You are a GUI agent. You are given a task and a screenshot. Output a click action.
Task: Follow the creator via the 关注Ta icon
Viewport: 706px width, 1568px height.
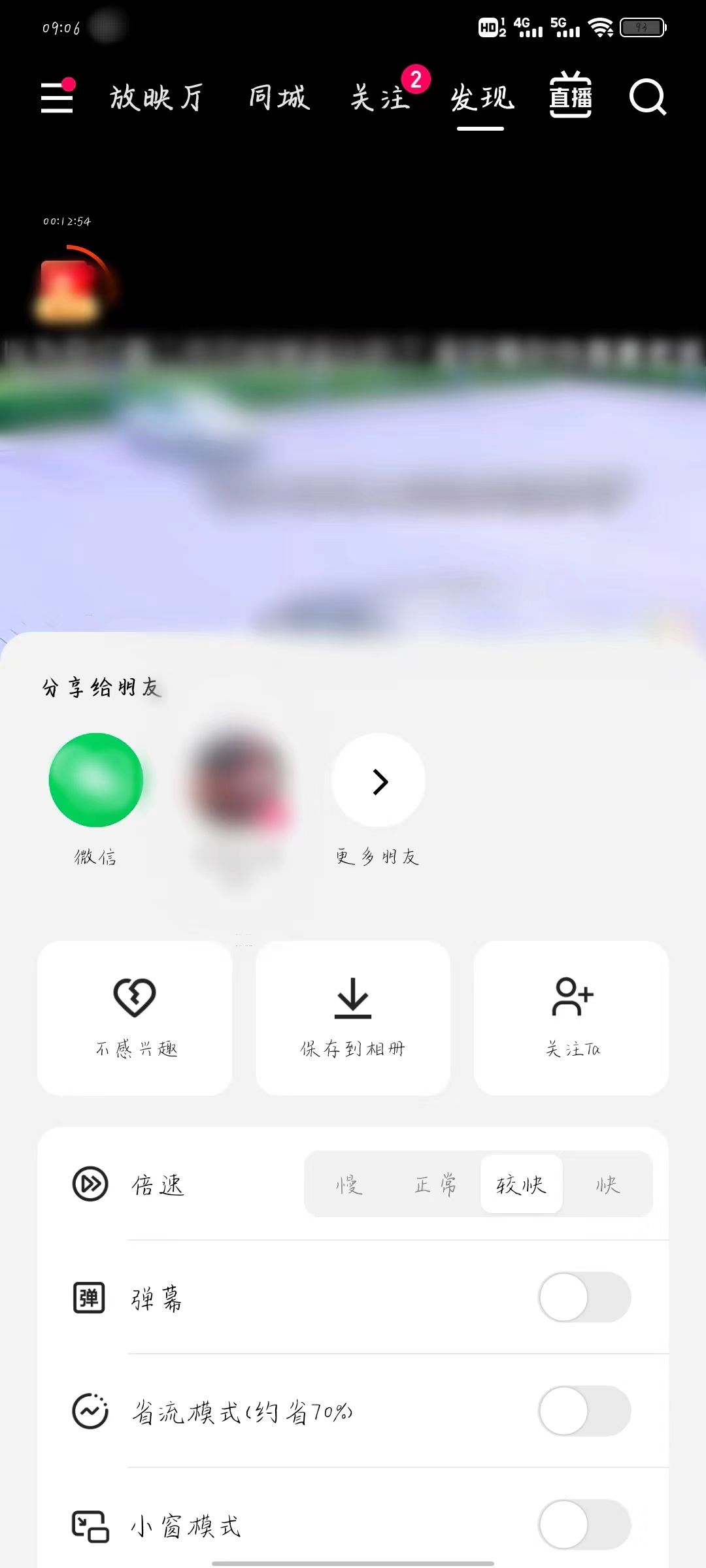pyautogui.click(x=571, y=1017)
